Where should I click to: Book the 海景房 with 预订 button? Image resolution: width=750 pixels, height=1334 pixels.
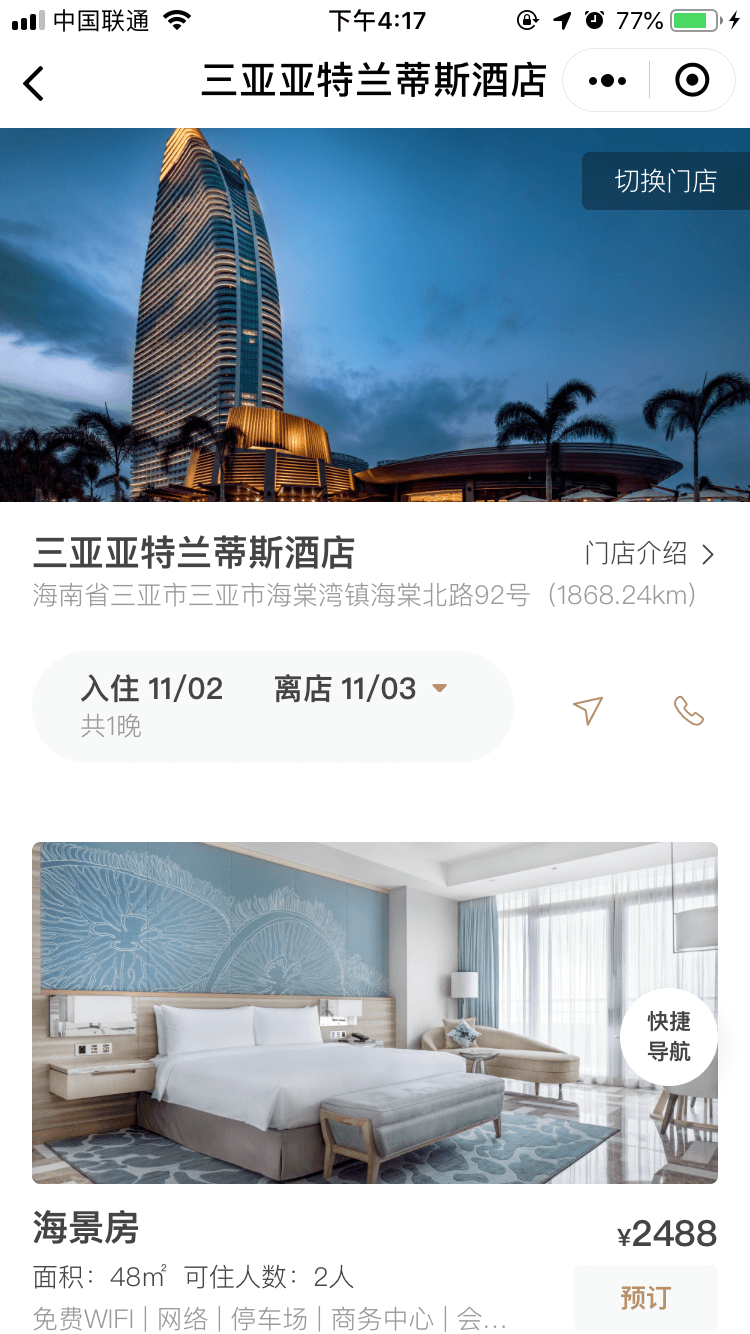[x=645, y=1298]
